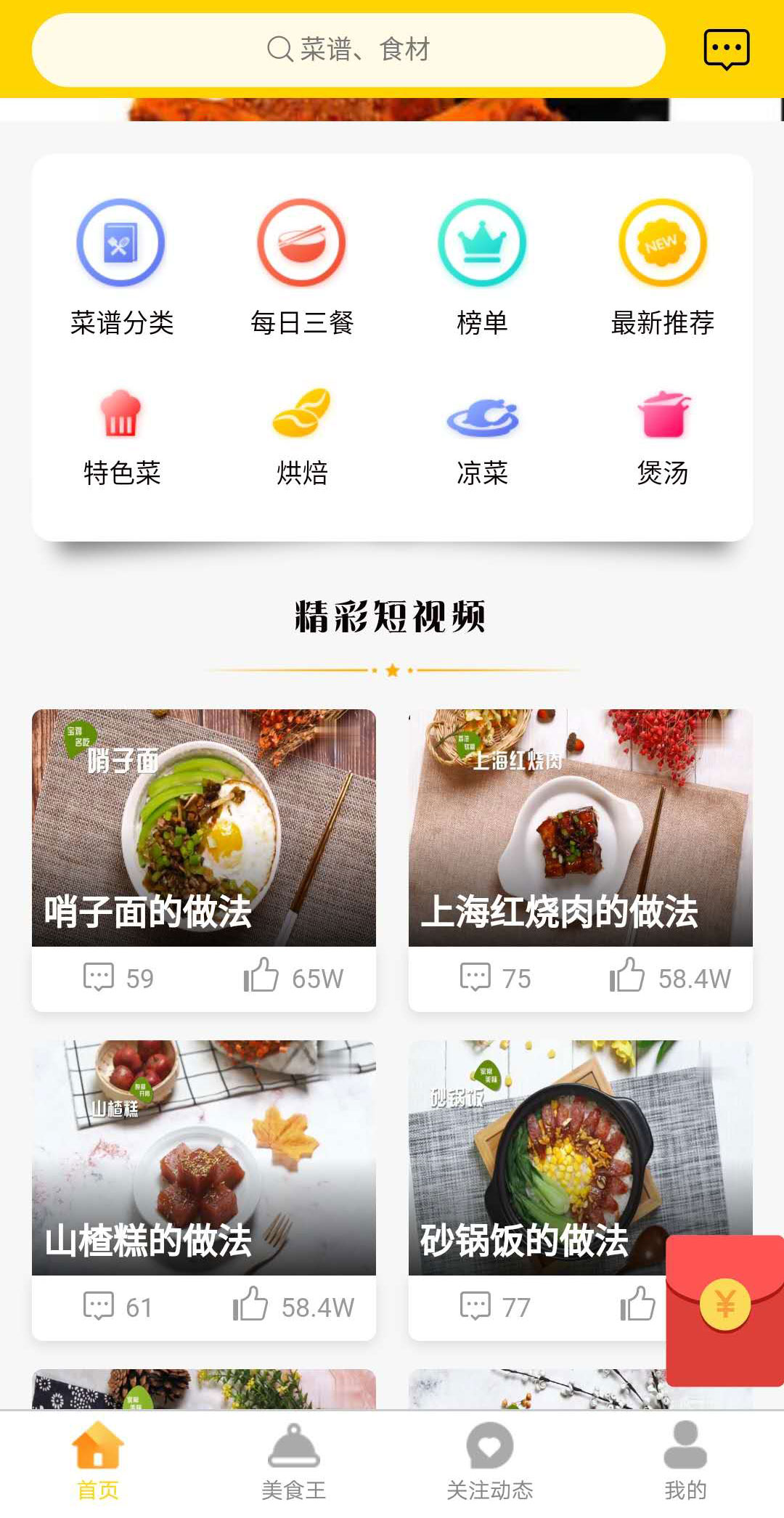Like the 哨子面的做法 video

261,976
